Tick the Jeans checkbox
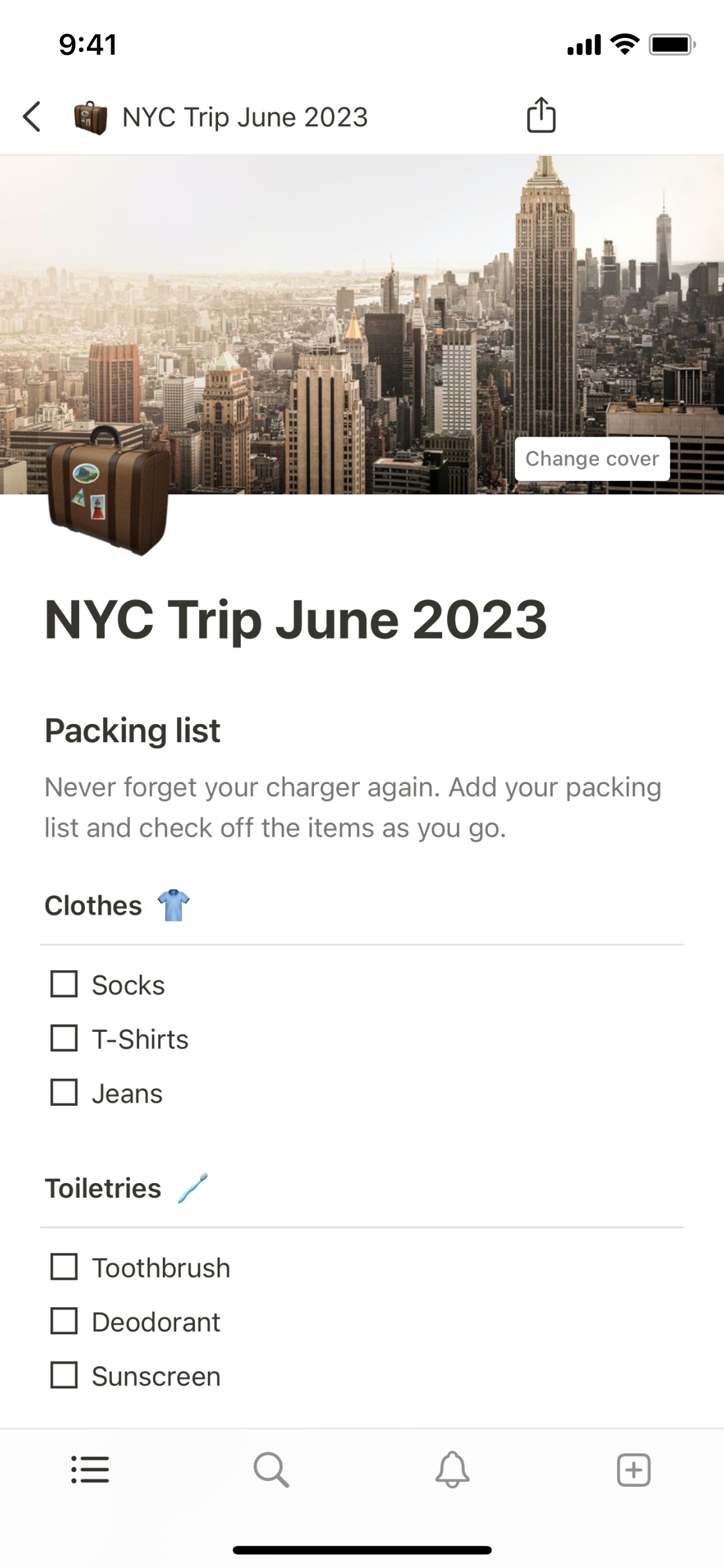The width and height of the screenshot is (724, 1568). [x=64, y=1092]
